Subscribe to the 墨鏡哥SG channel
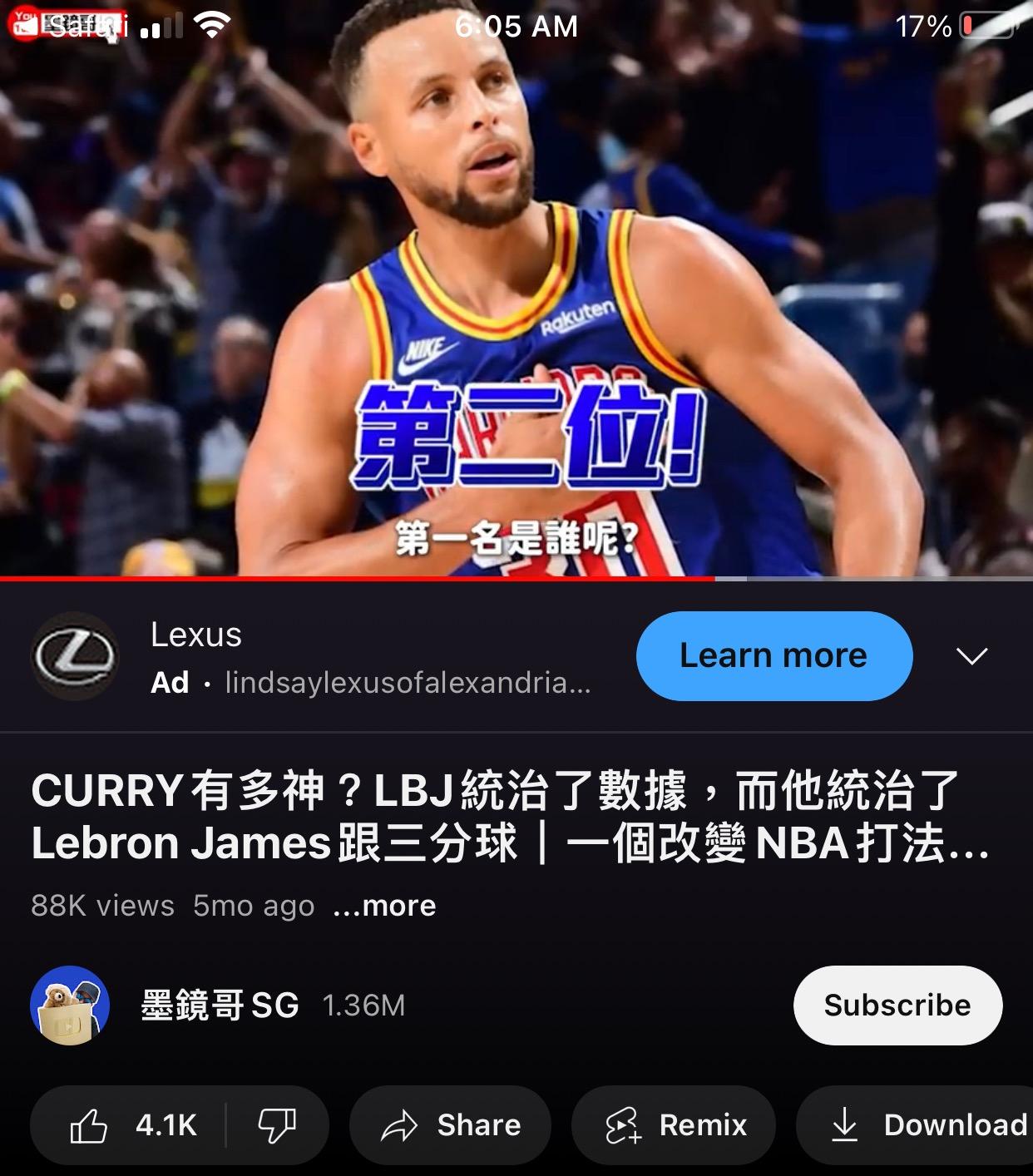Screen dimensions: 1033x1176 (x=897, y=1006)
